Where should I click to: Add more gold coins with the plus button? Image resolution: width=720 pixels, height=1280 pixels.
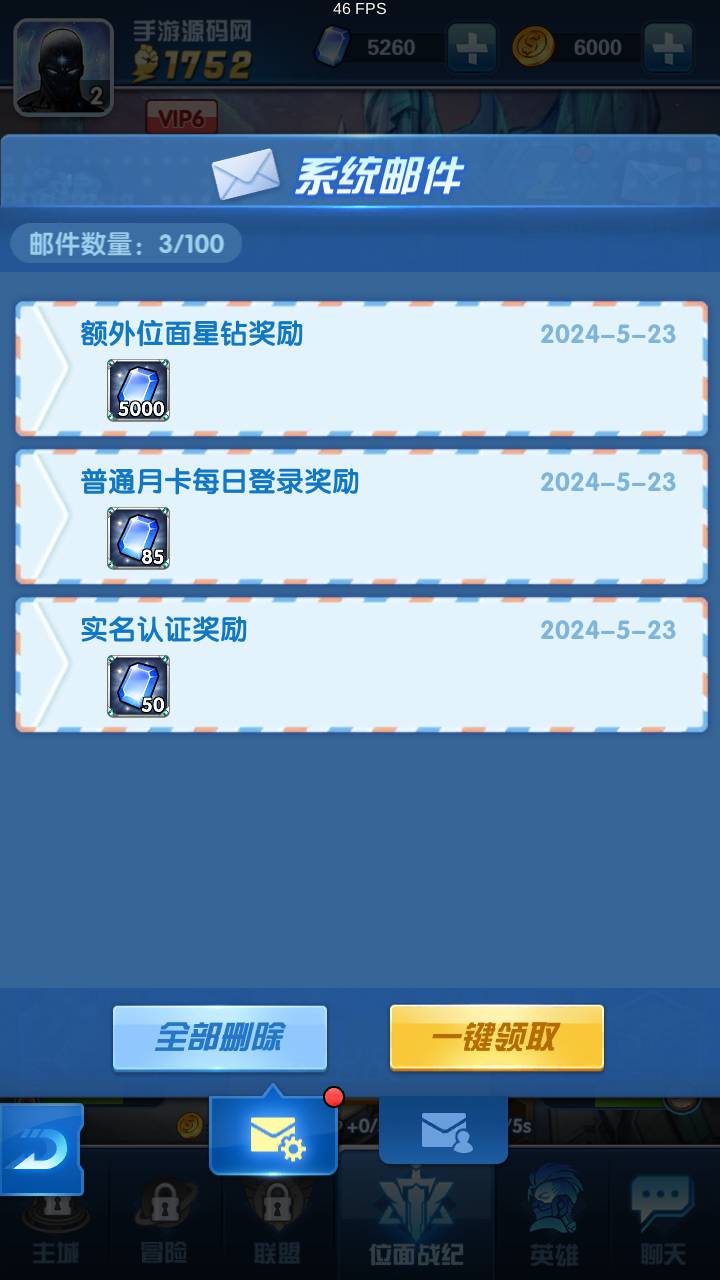667,47
